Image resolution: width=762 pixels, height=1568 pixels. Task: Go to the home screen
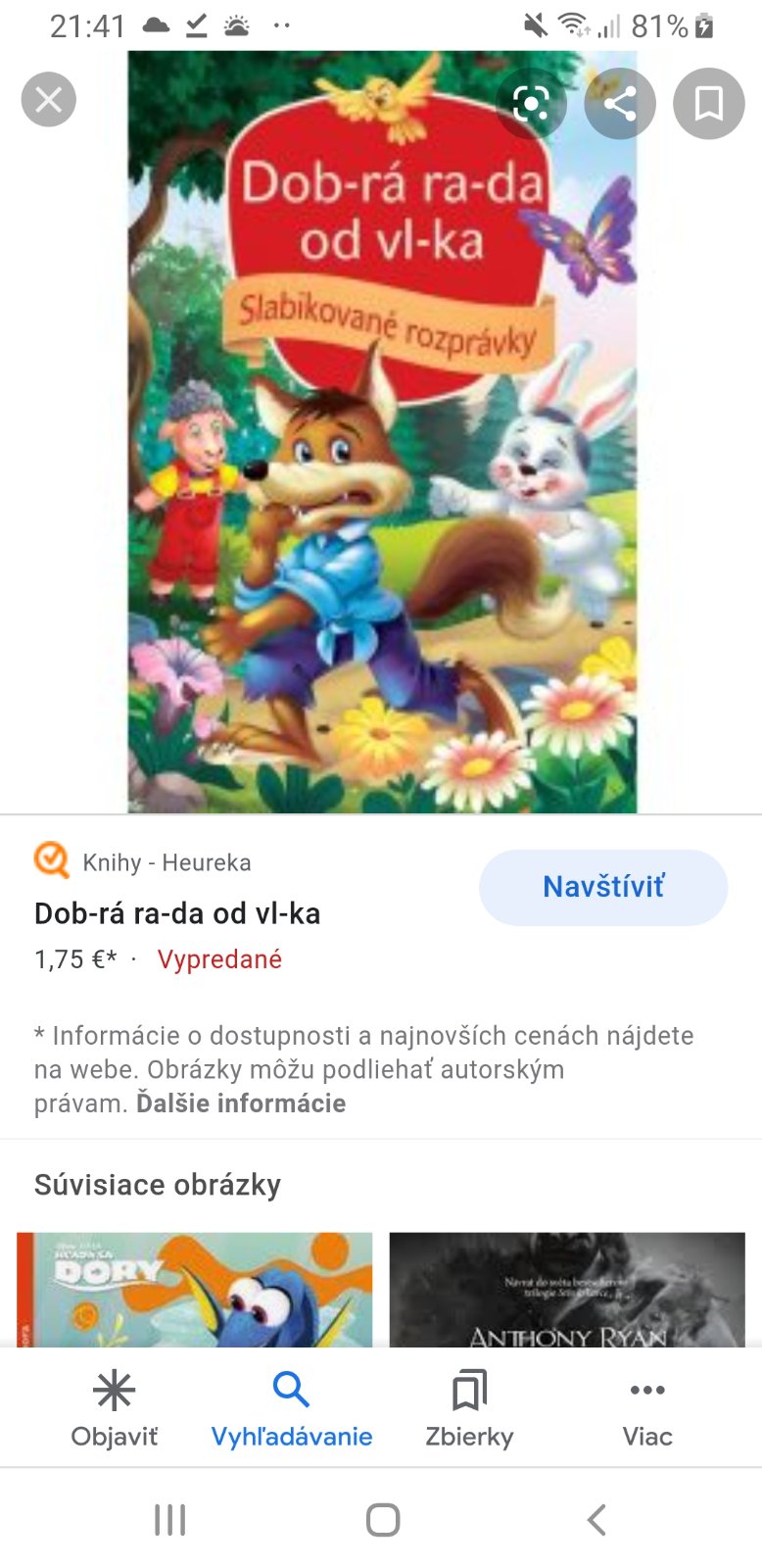(382, 1520)
